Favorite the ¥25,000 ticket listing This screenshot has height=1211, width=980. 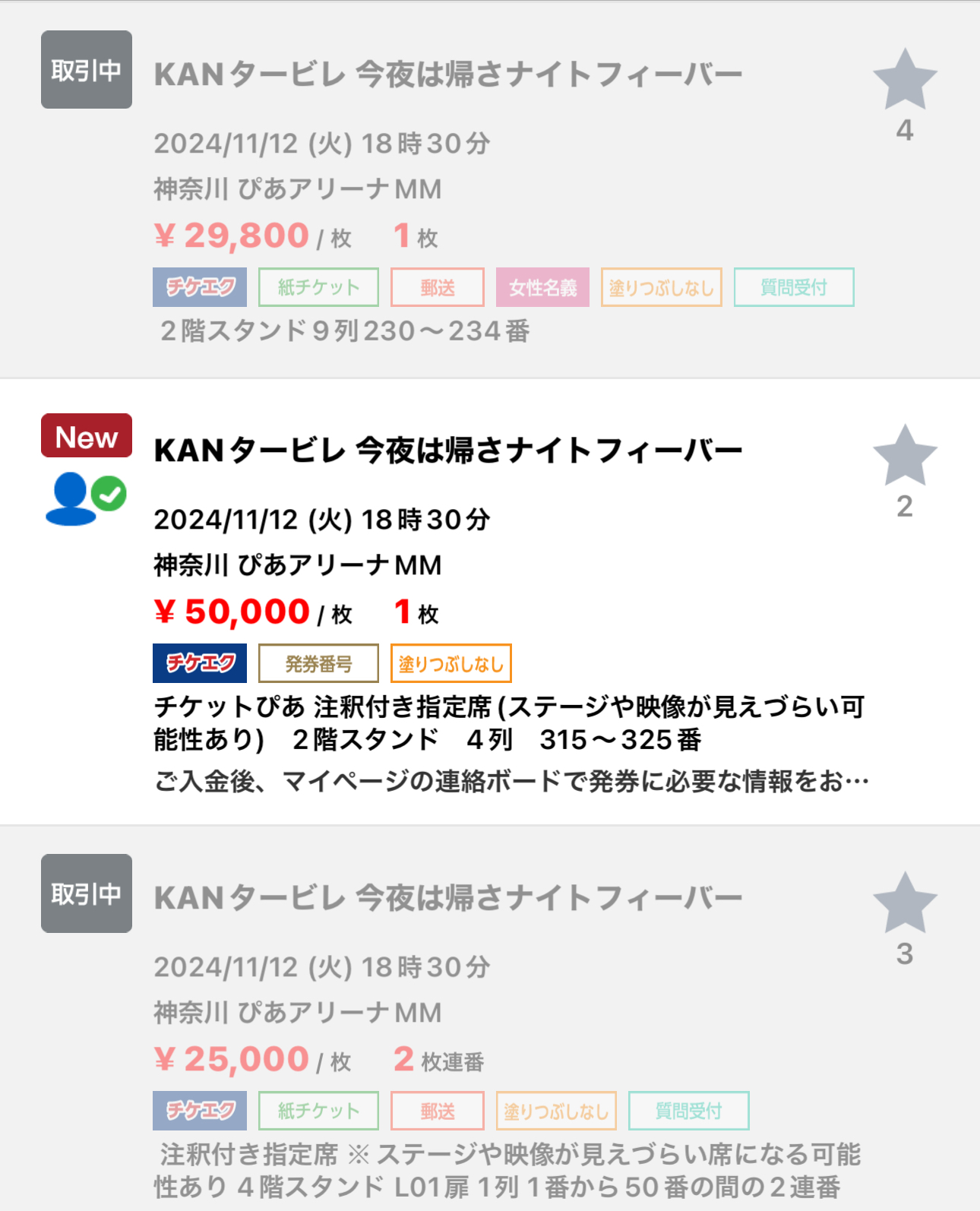pyautogui.click(x=904, y=904)
